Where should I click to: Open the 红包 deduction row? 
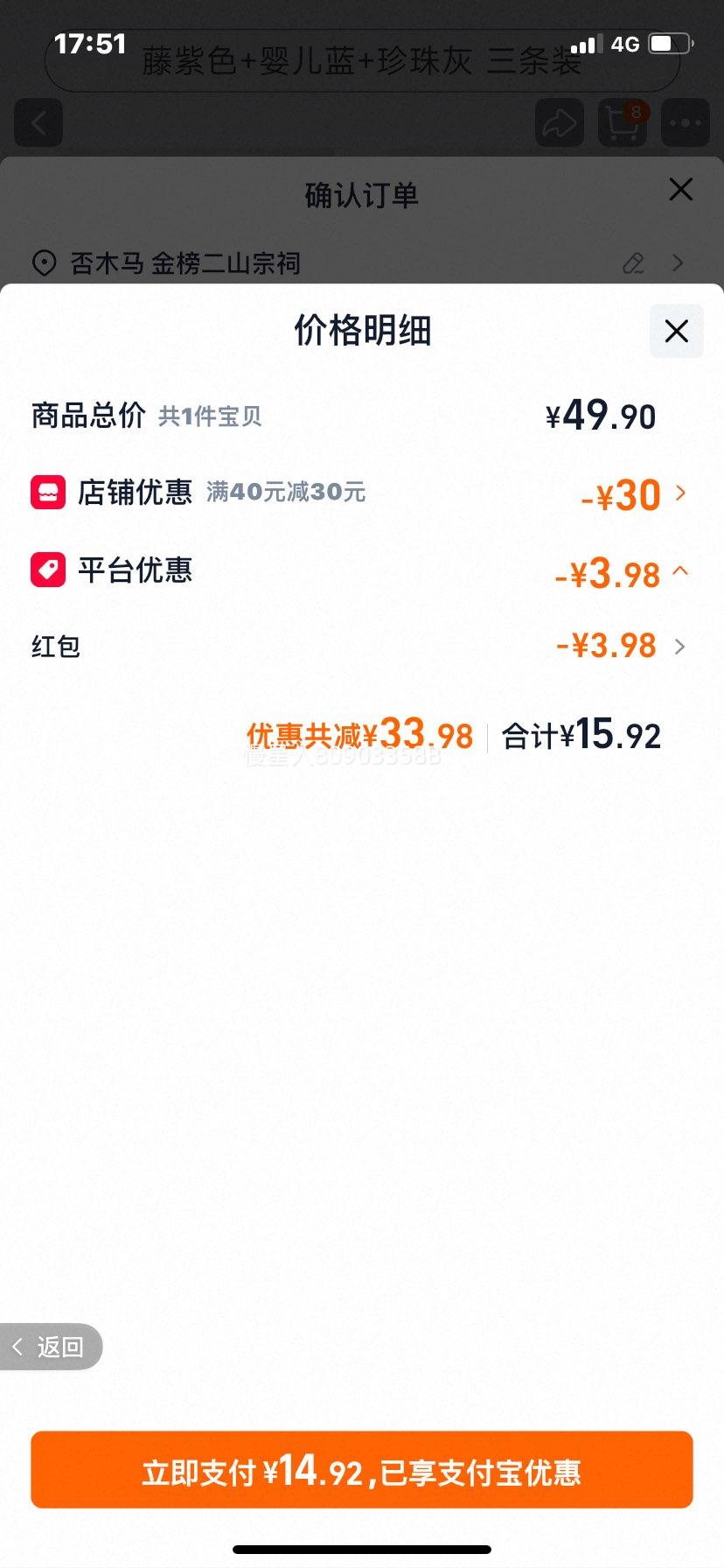[x=359, y=647]
